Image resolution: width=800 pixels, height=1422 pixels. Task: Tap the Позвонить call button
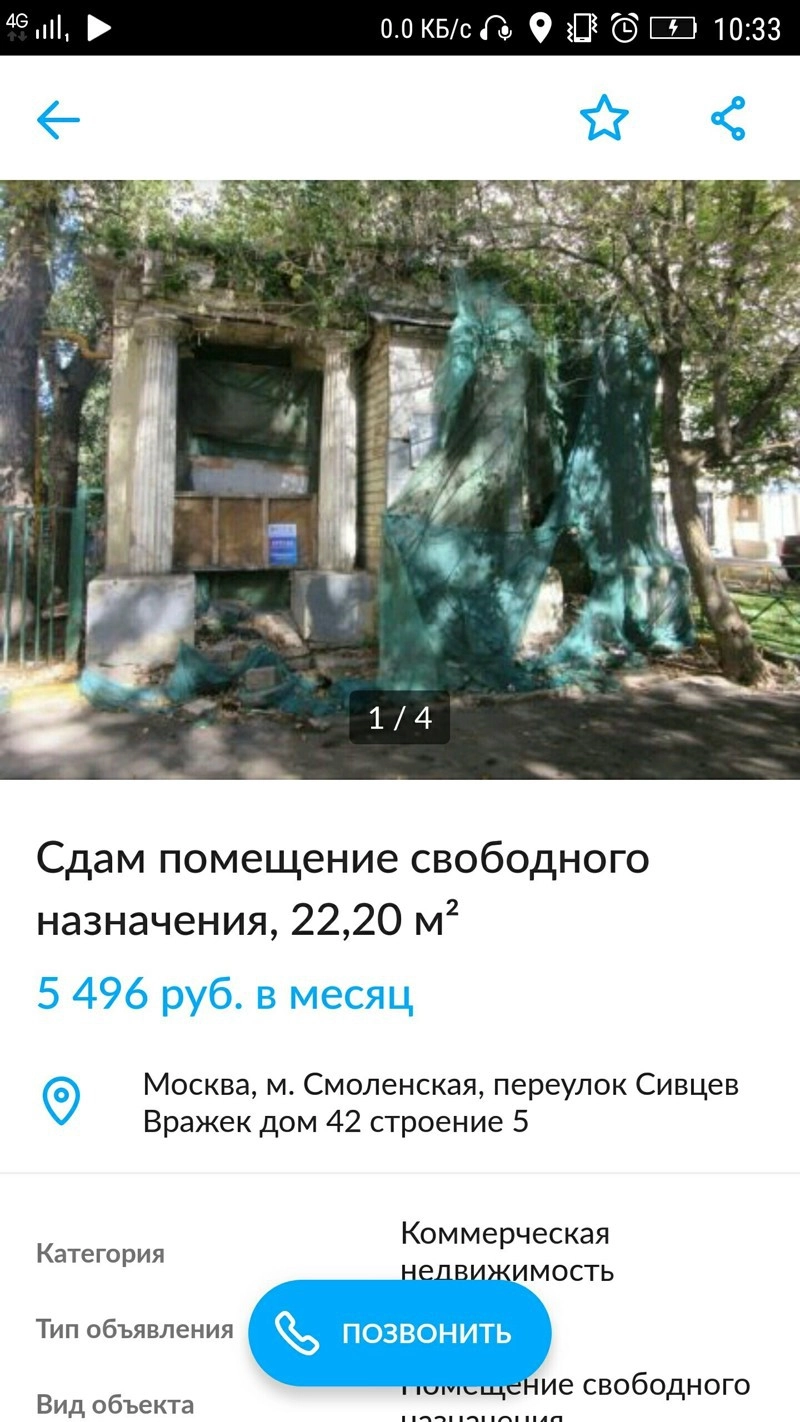pyautogui.click(x=400, y=1333)
